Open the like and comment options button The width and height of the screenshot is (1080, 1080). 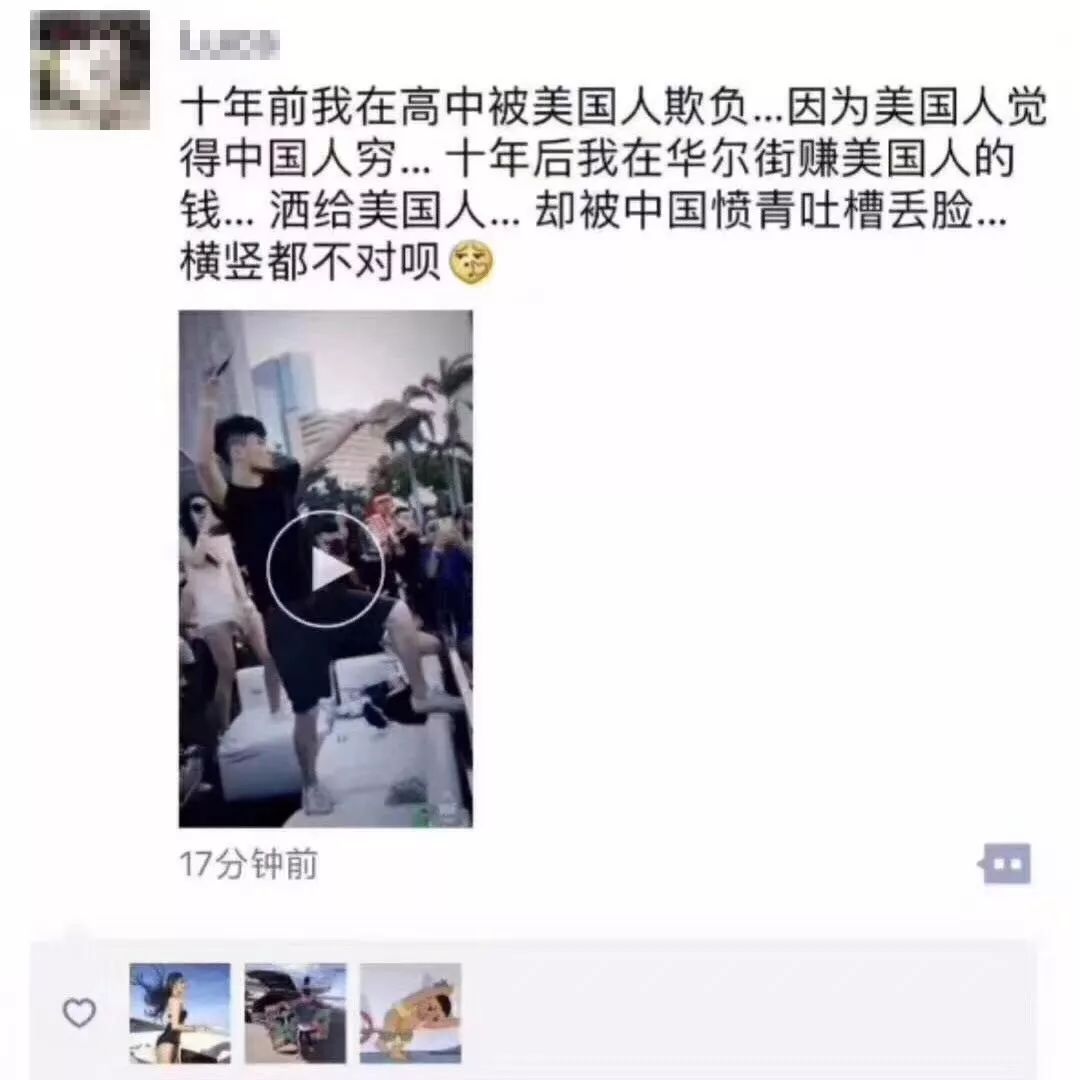pos(1005,864)
